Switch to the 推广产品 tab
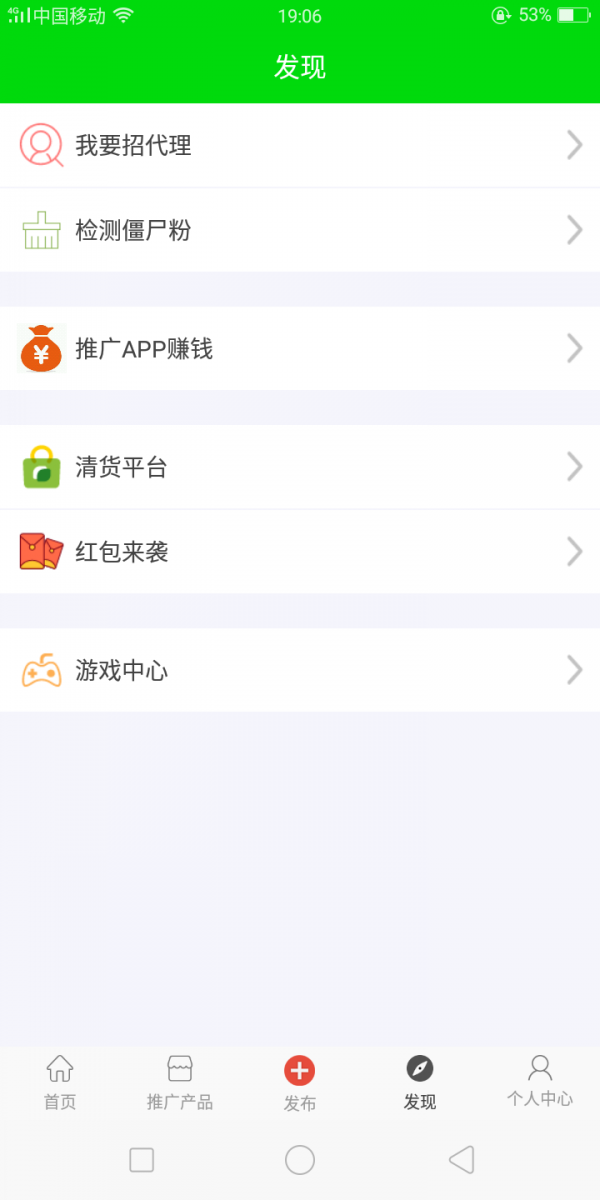This screenshot has width=600, height=1200. tap(180, 1083)
